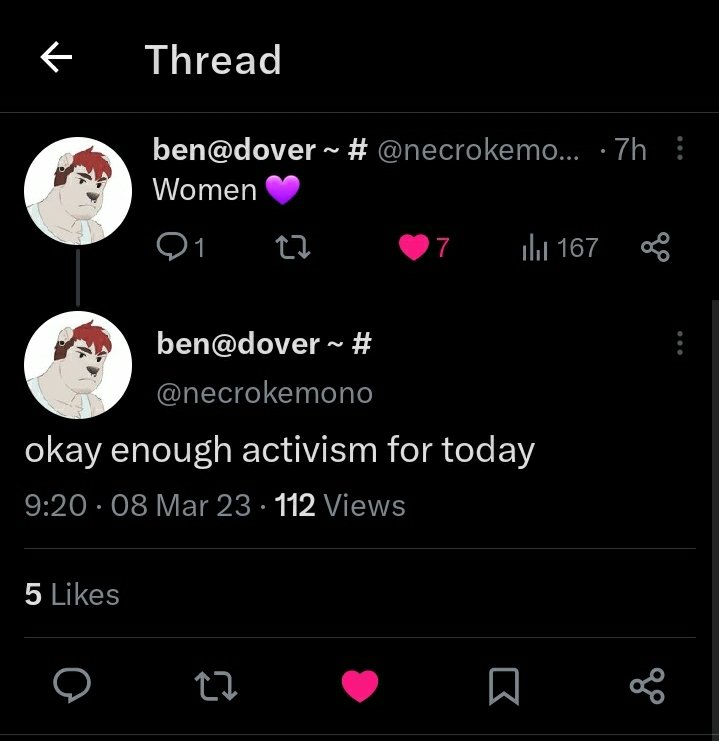The height and width of the screenshot is (741, 719).
Task: Go back using the arrow beside Thread
Action: coord(56,59)
